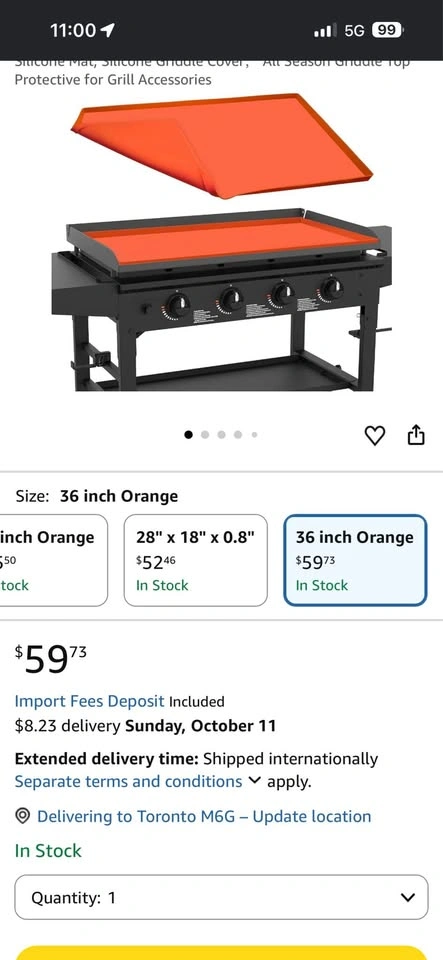This screenshot has height=960, width=443.
Task: Jump to second image via page dots
Action: [x=205, y=435]
